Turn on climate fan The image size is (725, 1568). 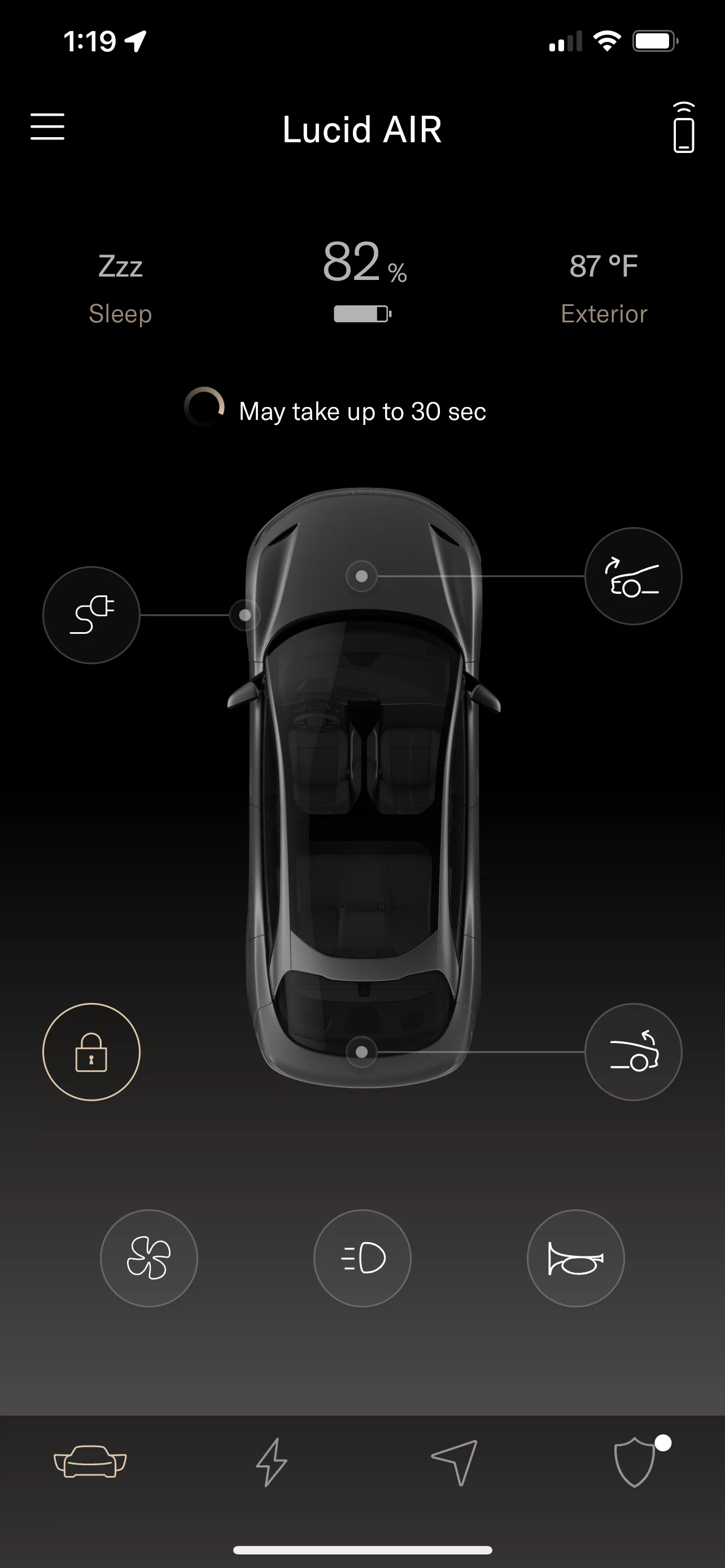click(x=149, y=1258)
